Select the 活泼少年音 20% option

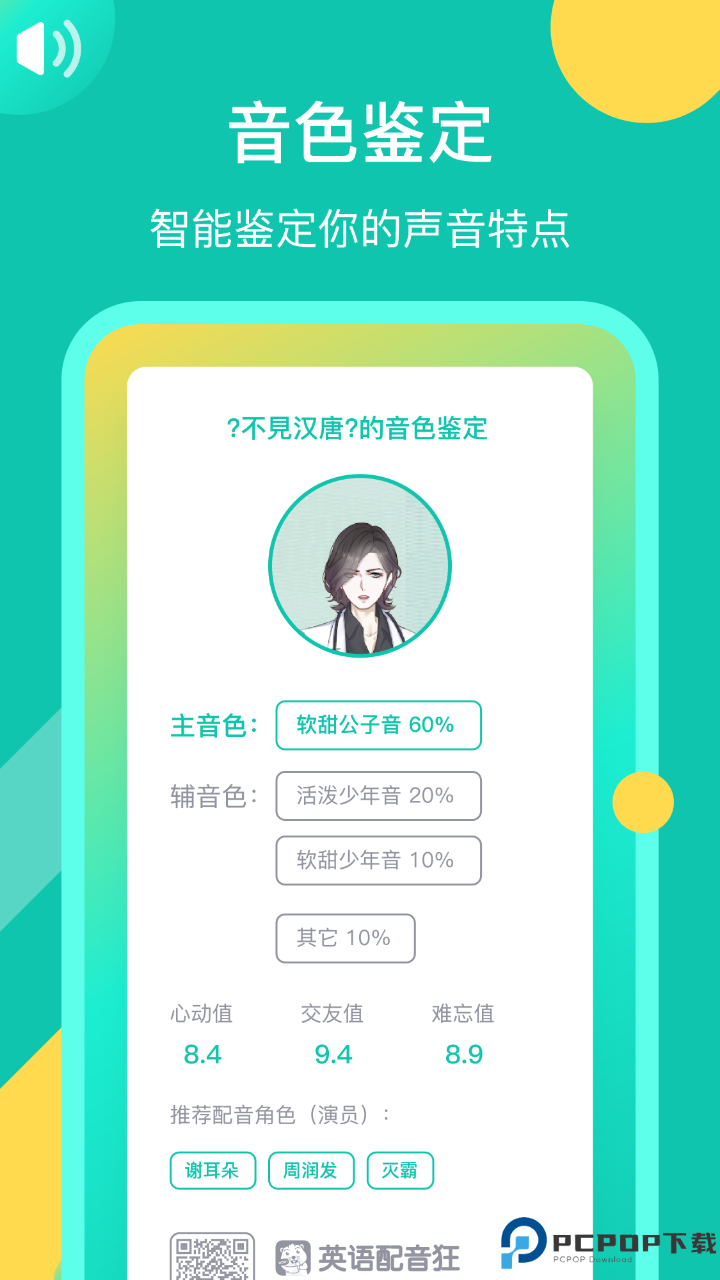tap(378, 796)
